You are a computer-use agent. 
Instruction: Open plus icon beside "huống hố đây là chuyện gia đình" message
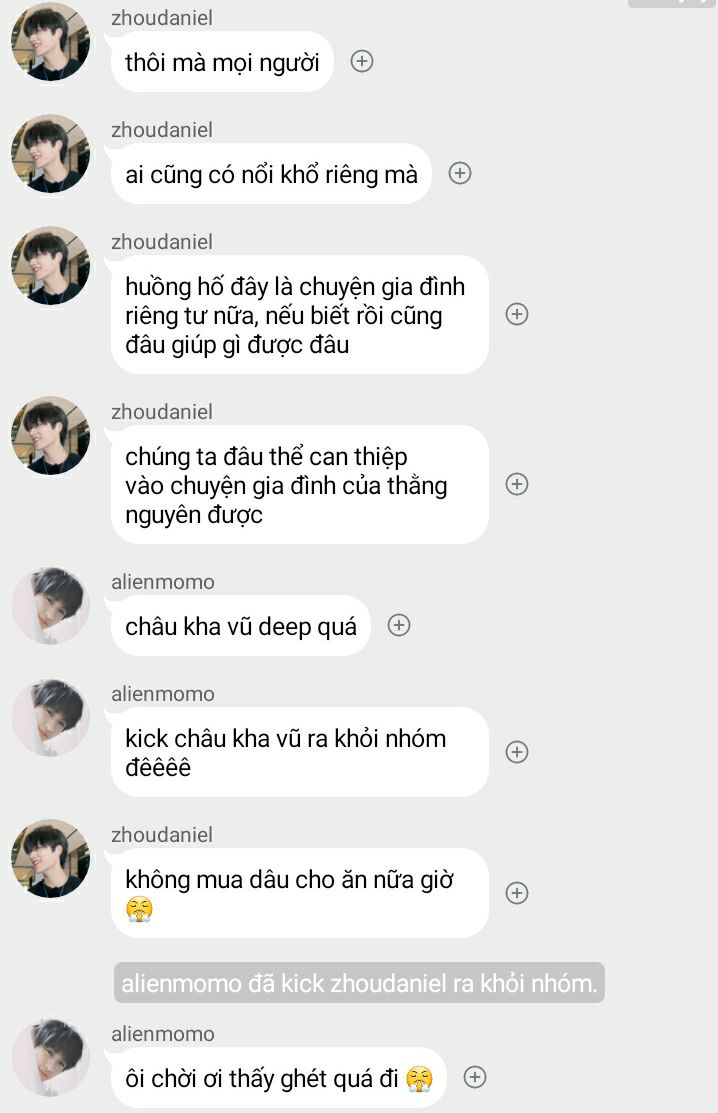(516, 314)
